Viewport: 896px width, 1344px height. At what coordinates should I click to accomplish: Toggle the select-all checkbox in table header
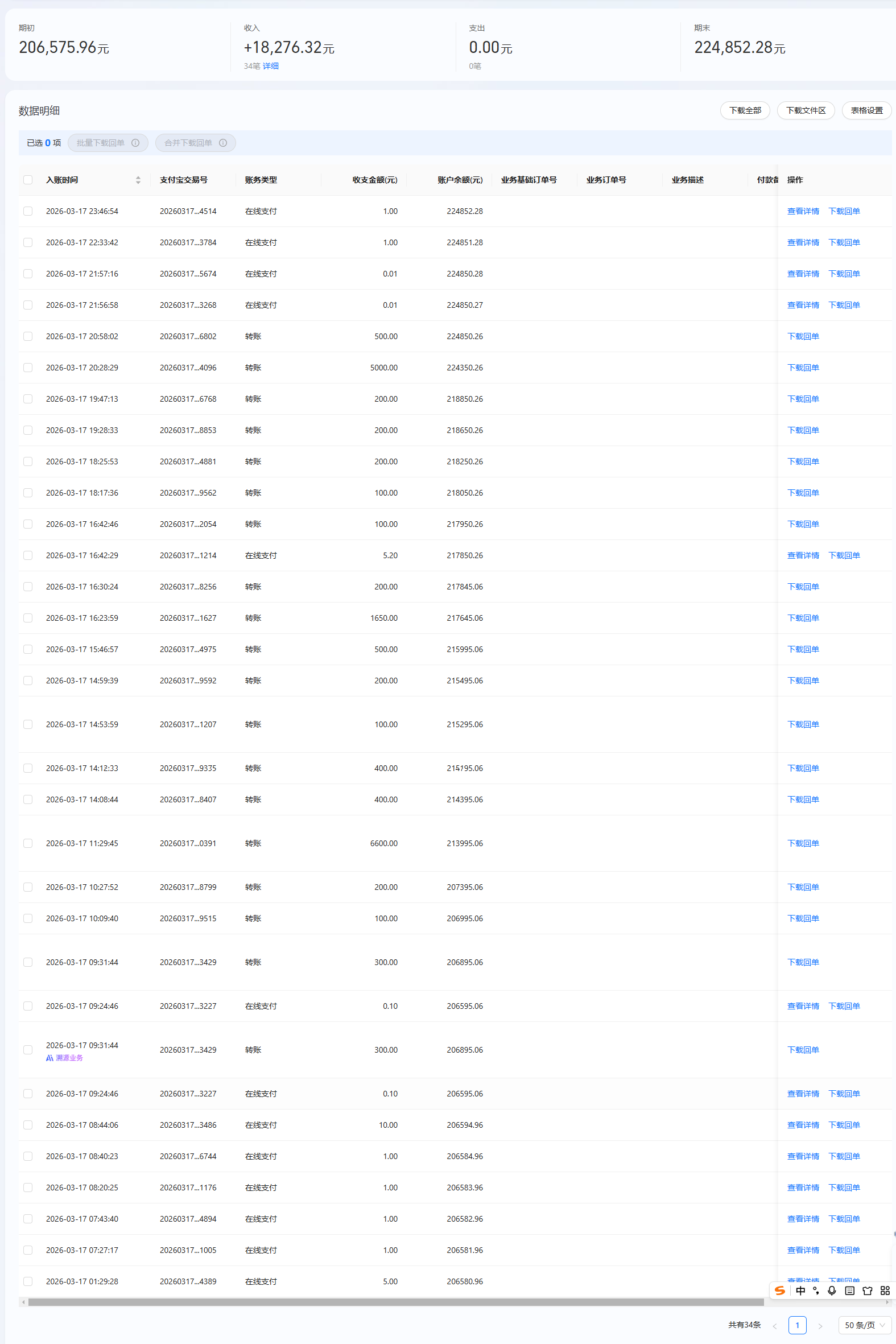(x=28, y=180)
